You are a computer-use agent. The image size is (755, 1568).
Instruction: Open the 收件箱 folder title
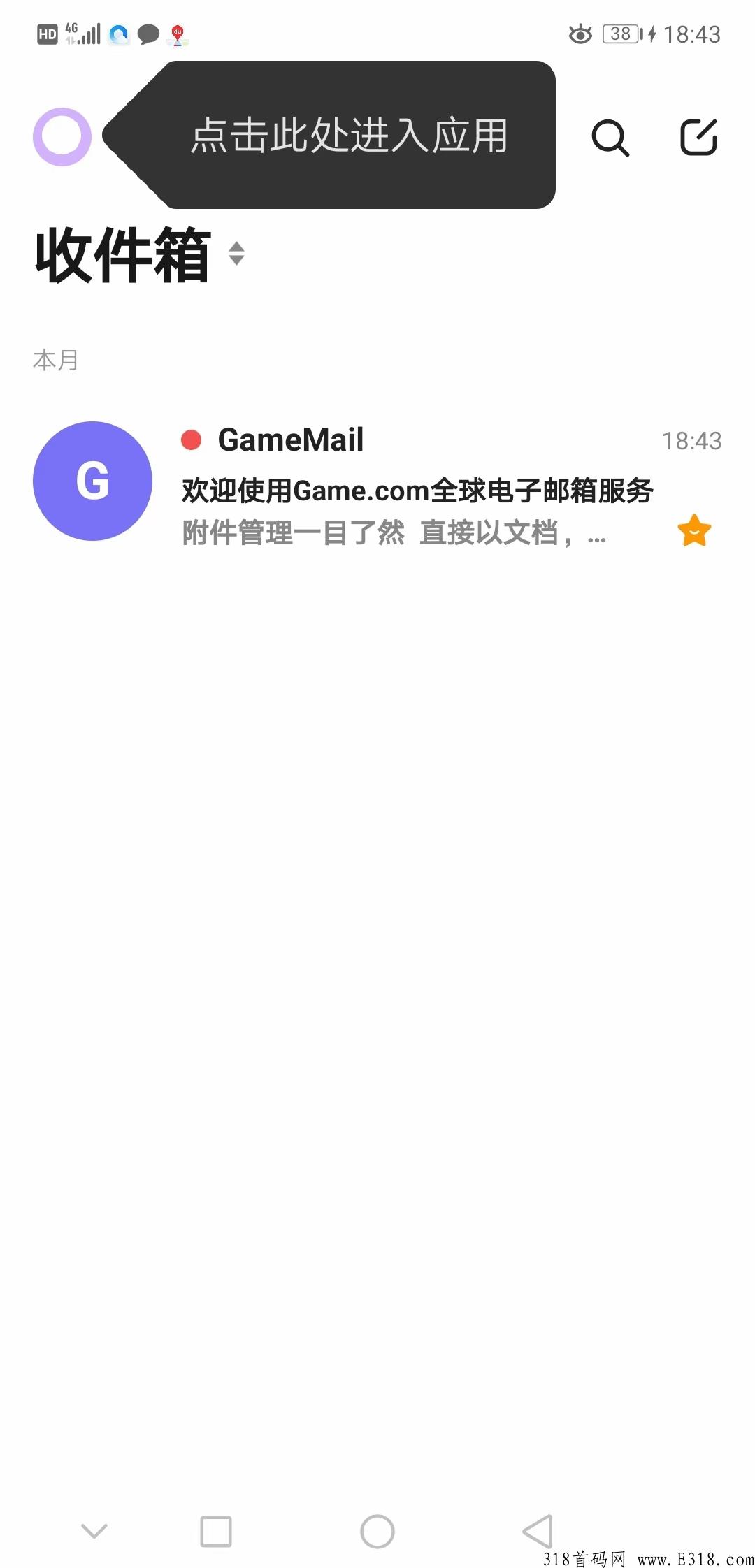(x=122, y=256)
